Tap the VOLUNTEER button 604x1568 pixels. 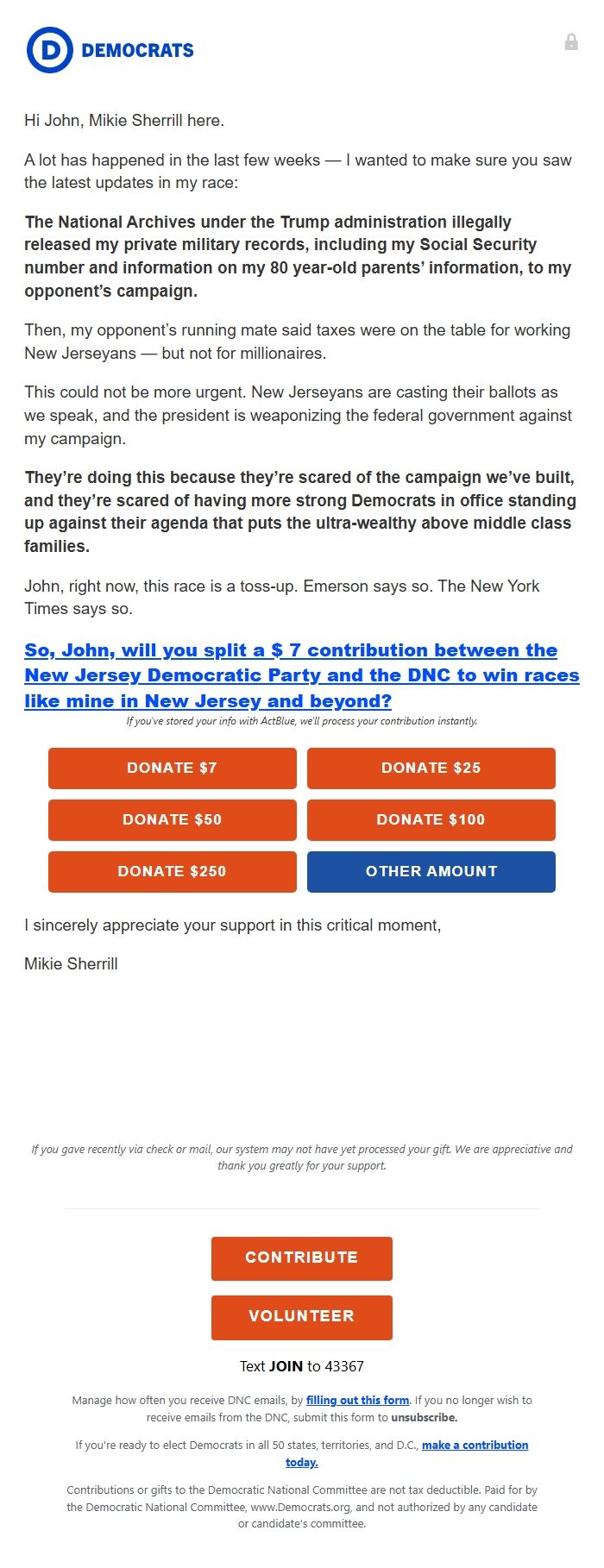click(x=301, y=1317)
